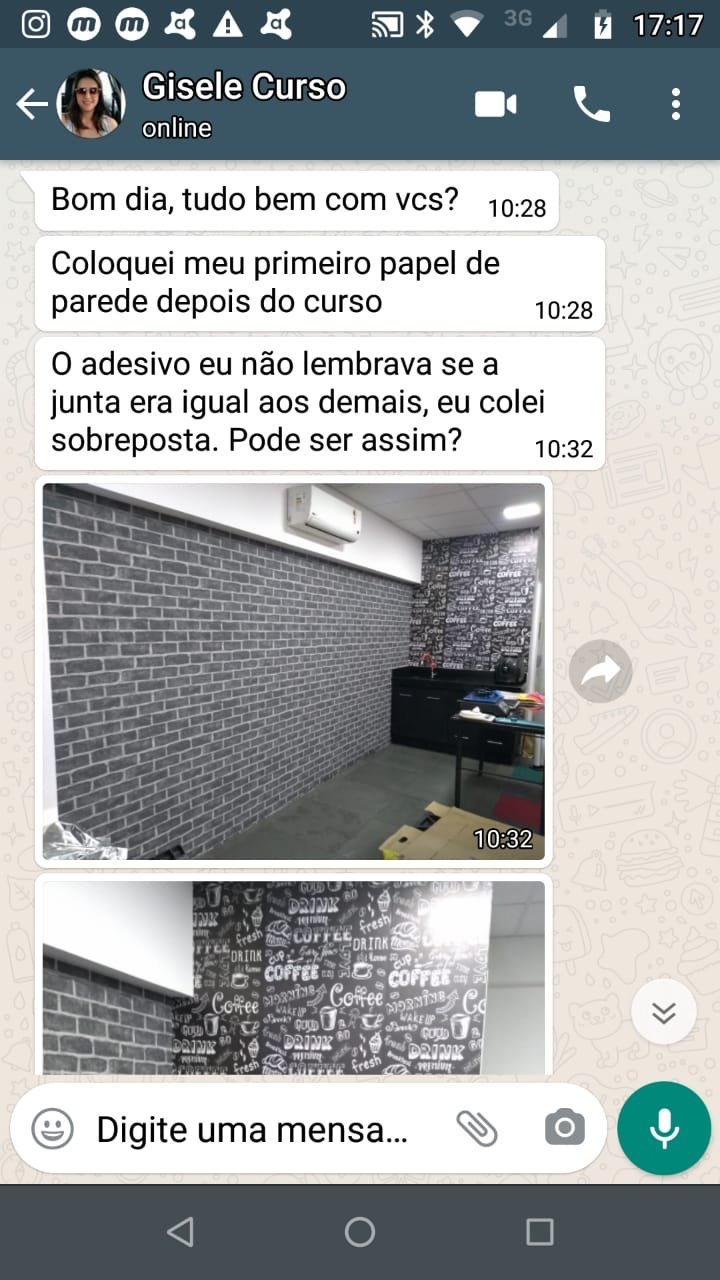Viewport: 720px width, 1280px height.
Task: Forward the brick wall photo
Action: click(x=600, y=670)
